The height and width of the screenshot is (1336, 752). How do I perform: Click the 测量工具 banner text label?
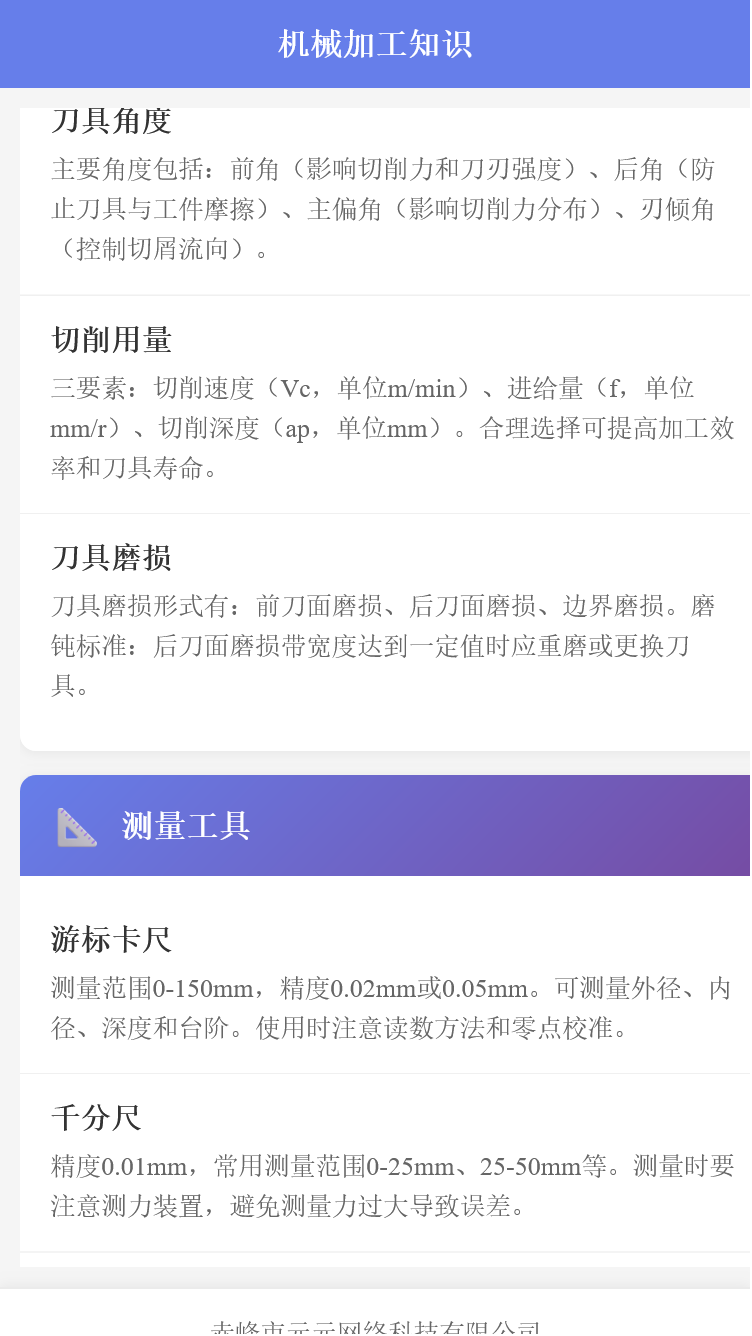click(x=186, y=826)
